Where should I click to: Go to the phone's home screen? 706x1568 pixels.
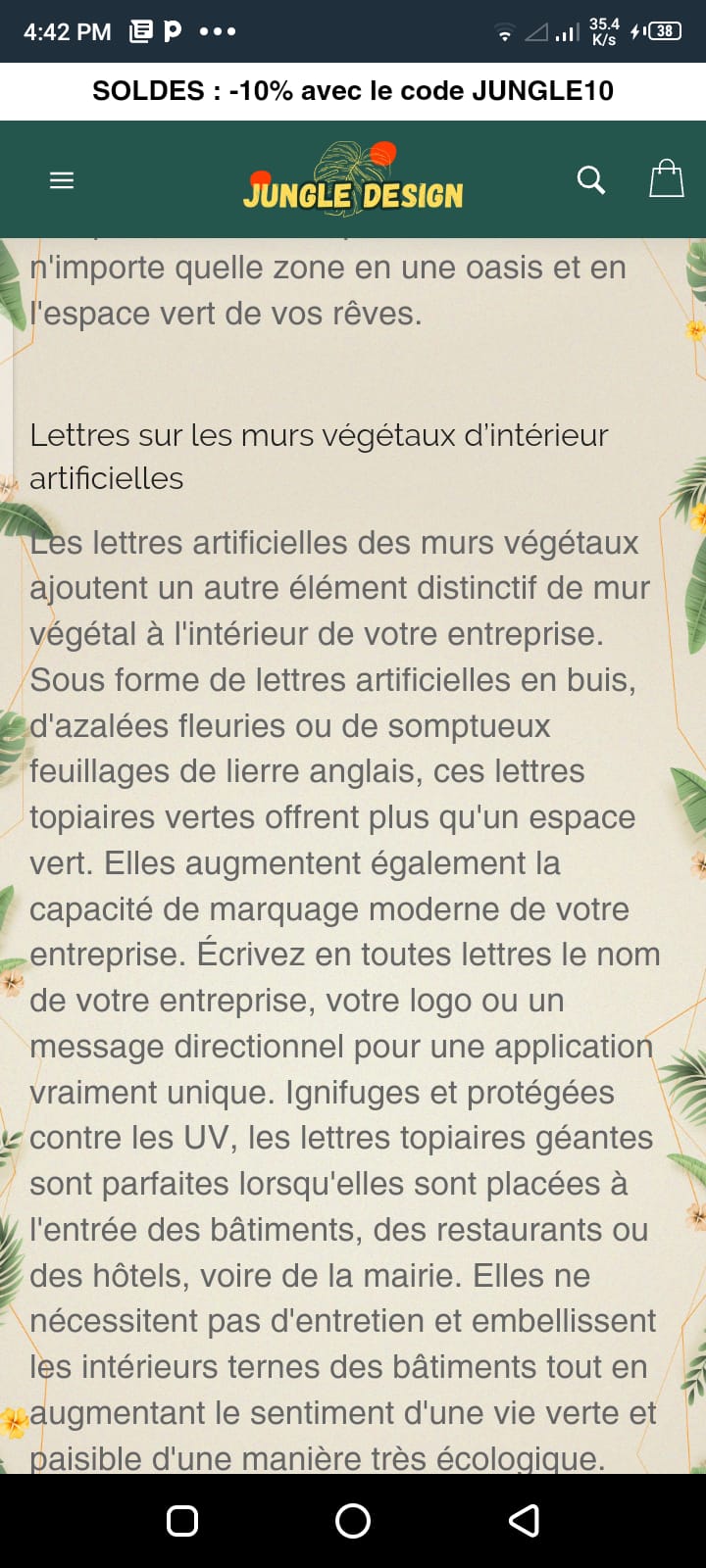pyautogui.click(x=353, y=1520)
